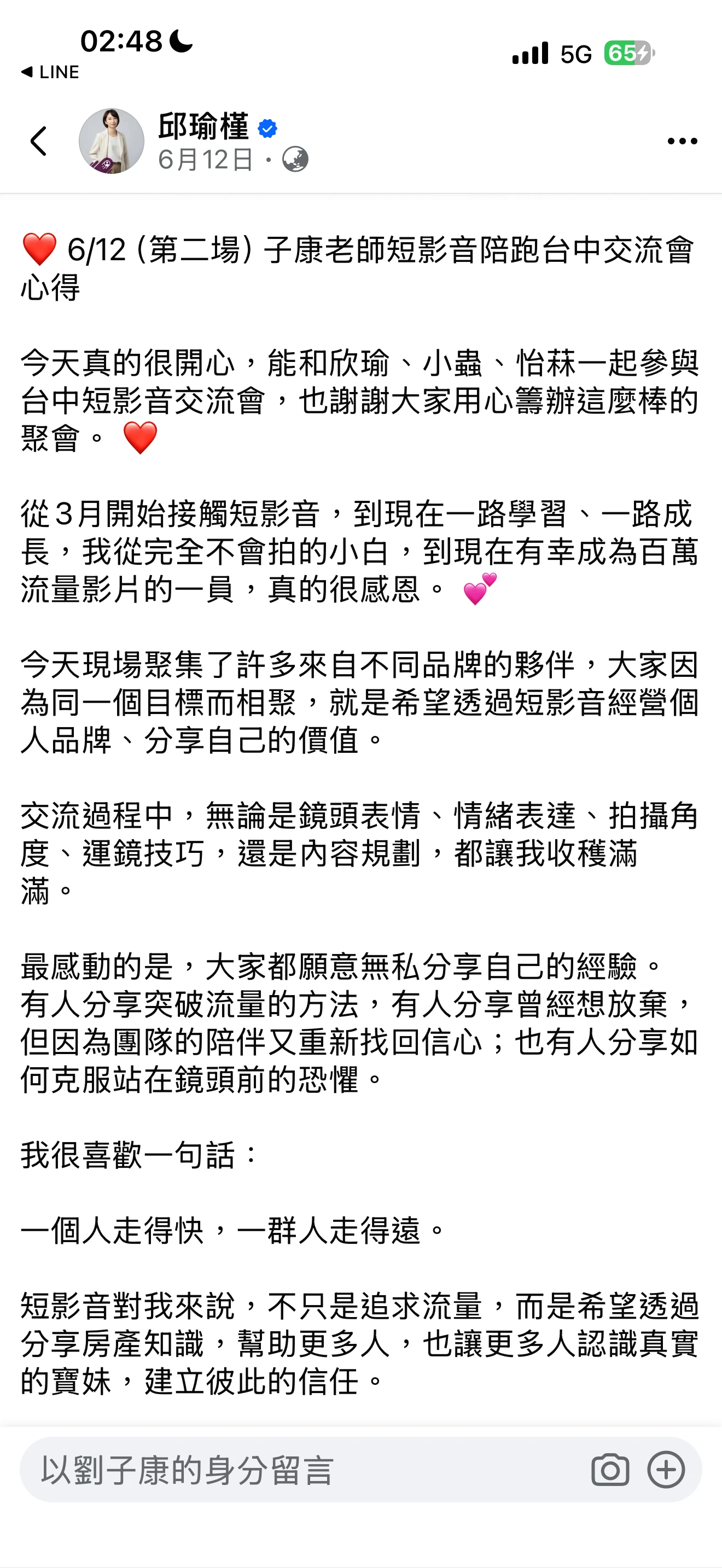Screen dimensions: 722x1568
Task: Go back using the top-left arrow
Action: [38, 141]
